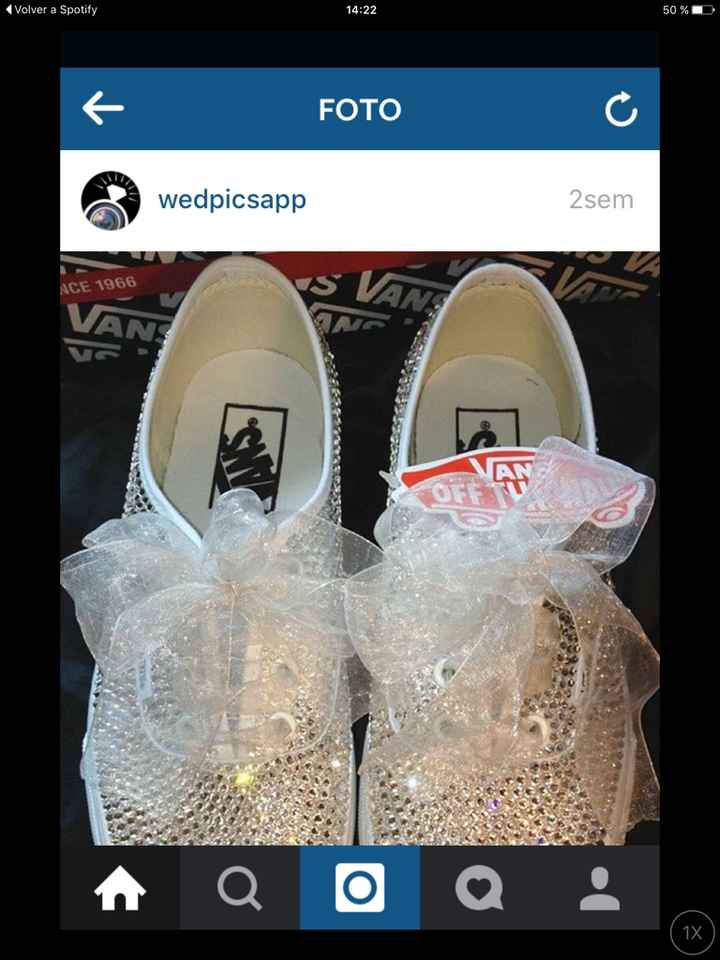Go back from the FOTO screen
Image resolution: width=720 pixels, height=960 pixels.
[103, 109]
